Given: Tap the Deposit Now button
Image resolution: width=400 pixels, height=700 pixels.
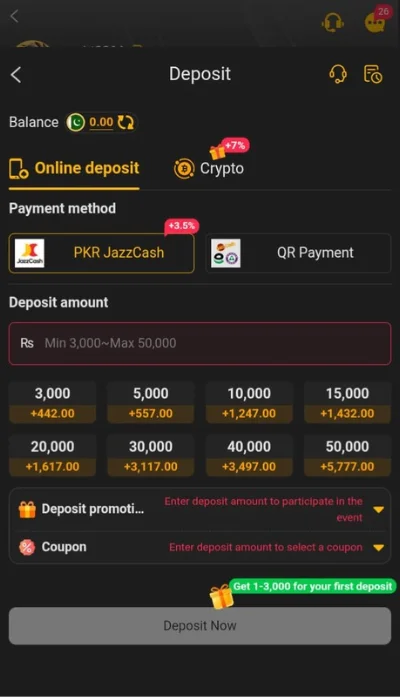Looking at the screenshot, I should (200, 625).
